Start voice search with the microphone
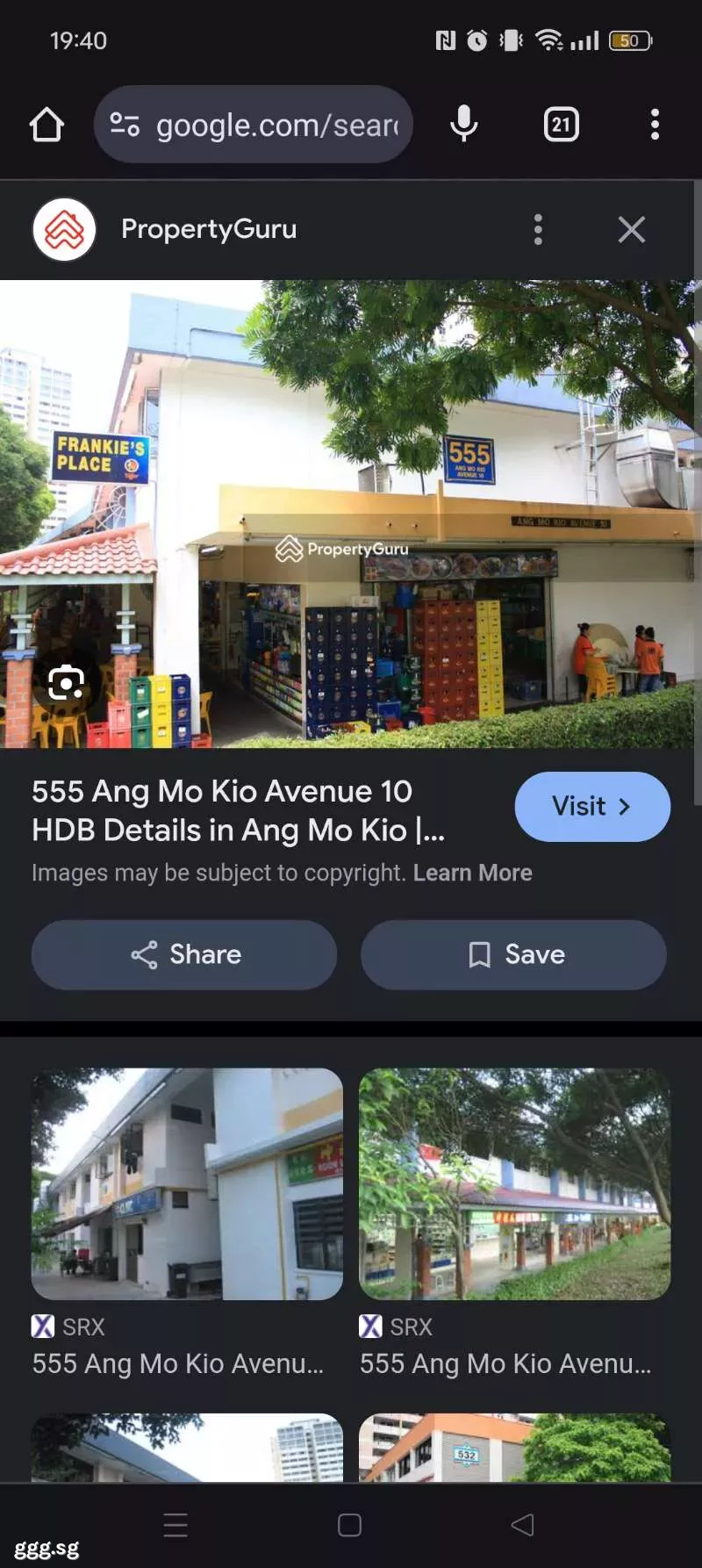The image size is (702, 1568). 464,125
